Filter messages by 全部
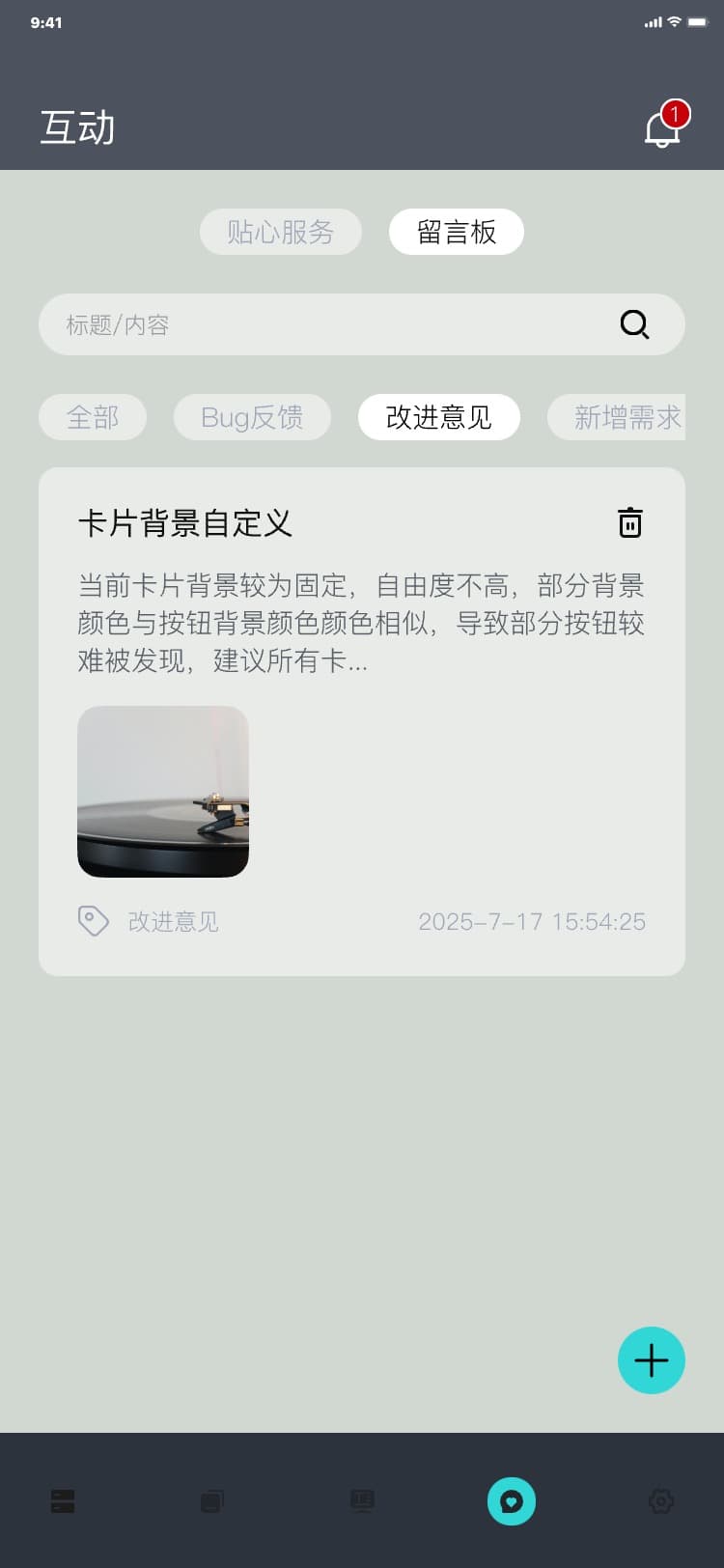This screenshot has height=1568, width=724. click(93, 417)
